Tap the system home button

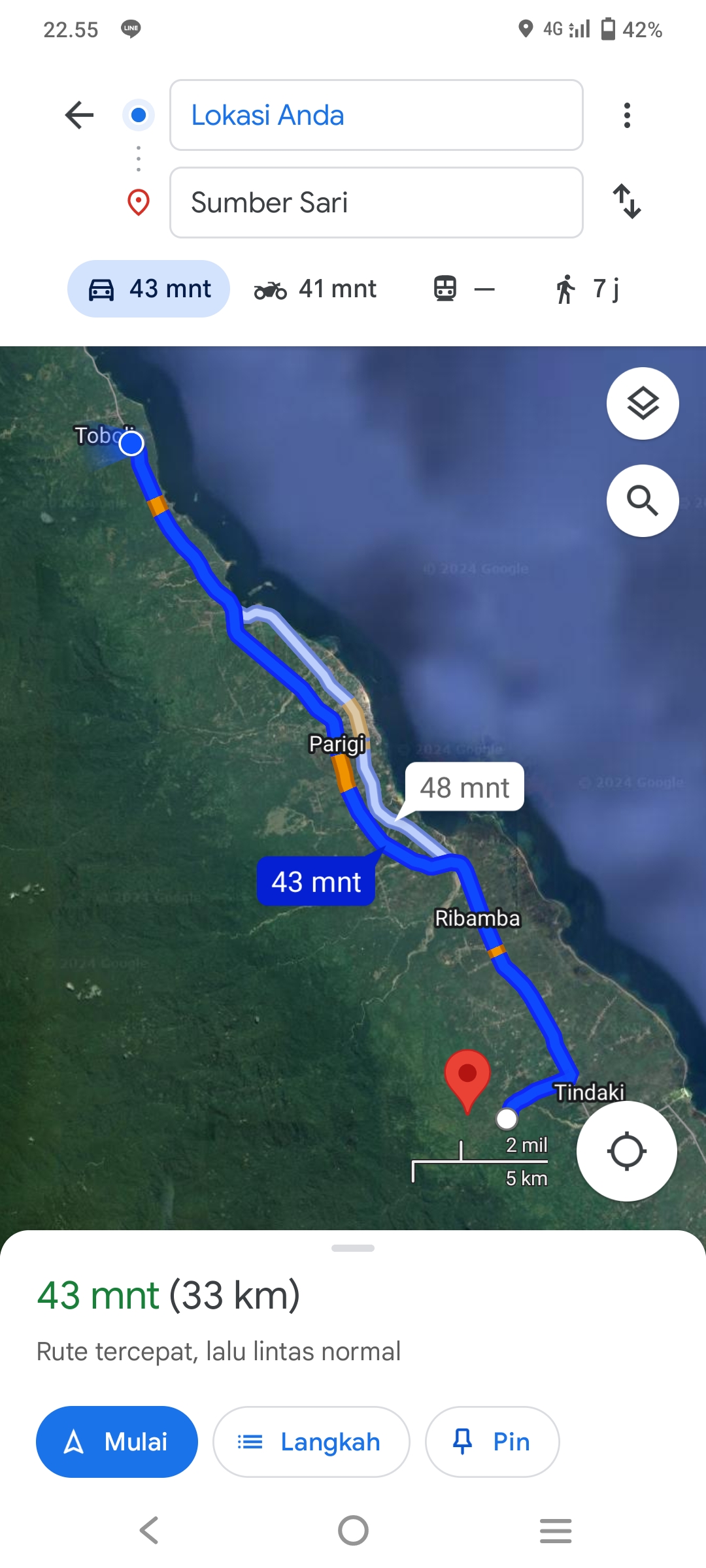(x=353, y=1531)
